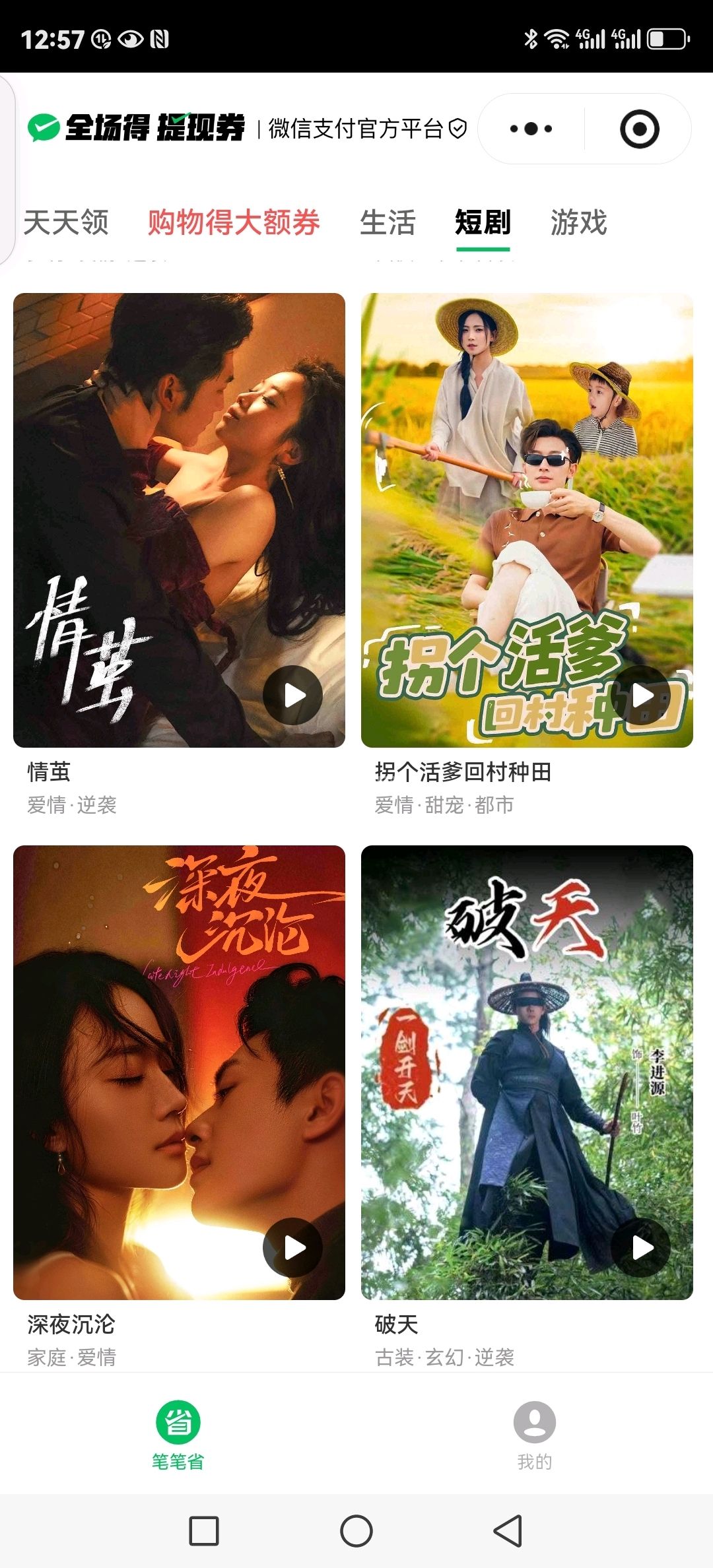Image resolution: width=713 pixels, height=1568 pixels.
Task: Open the short drama 情茧
Action: 179,520
